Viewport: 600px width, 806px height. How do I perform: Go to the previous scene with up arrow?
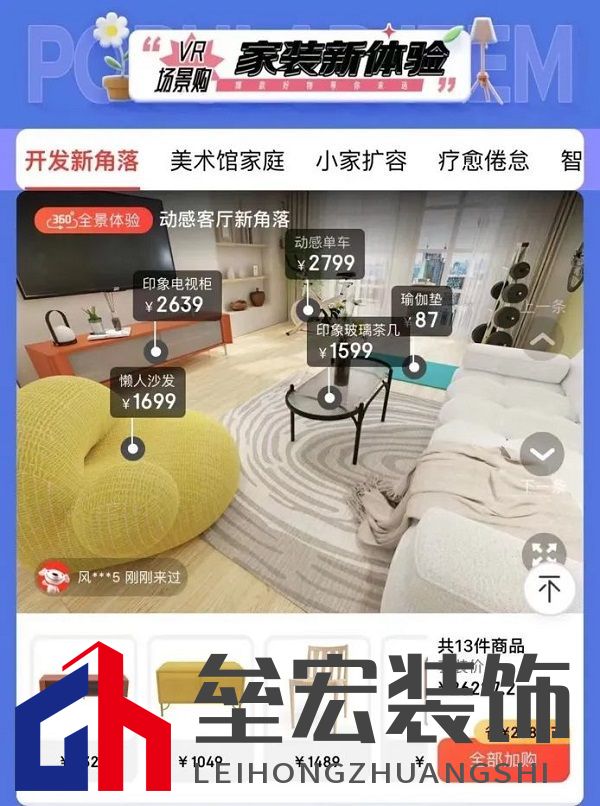[x=543, y=339]
